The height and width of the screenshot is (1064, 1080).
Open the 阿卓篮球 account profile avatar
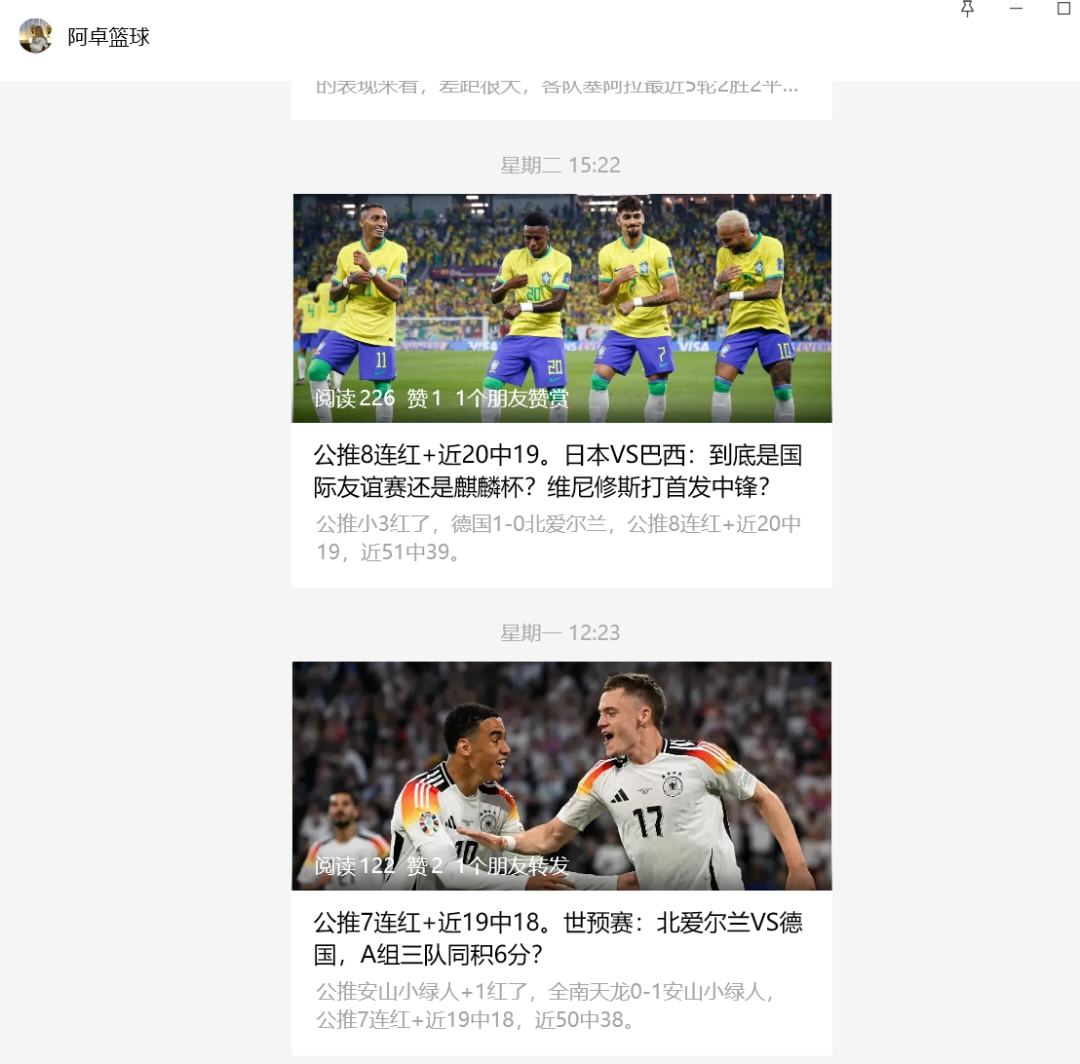click(x=36, y=37)
